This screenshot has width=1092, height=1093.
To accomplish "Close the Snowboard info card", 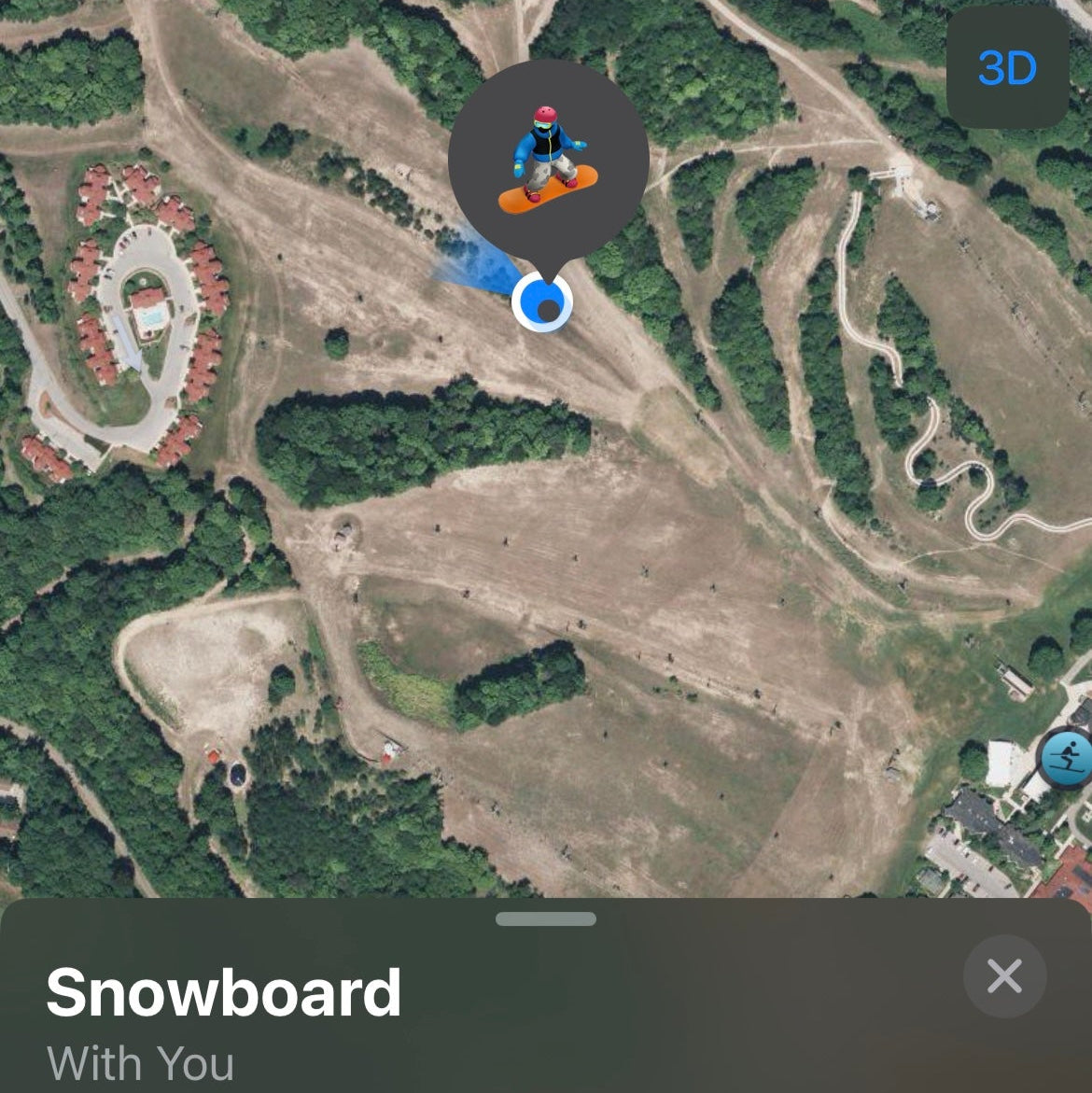I will (x=1004, y=977).
